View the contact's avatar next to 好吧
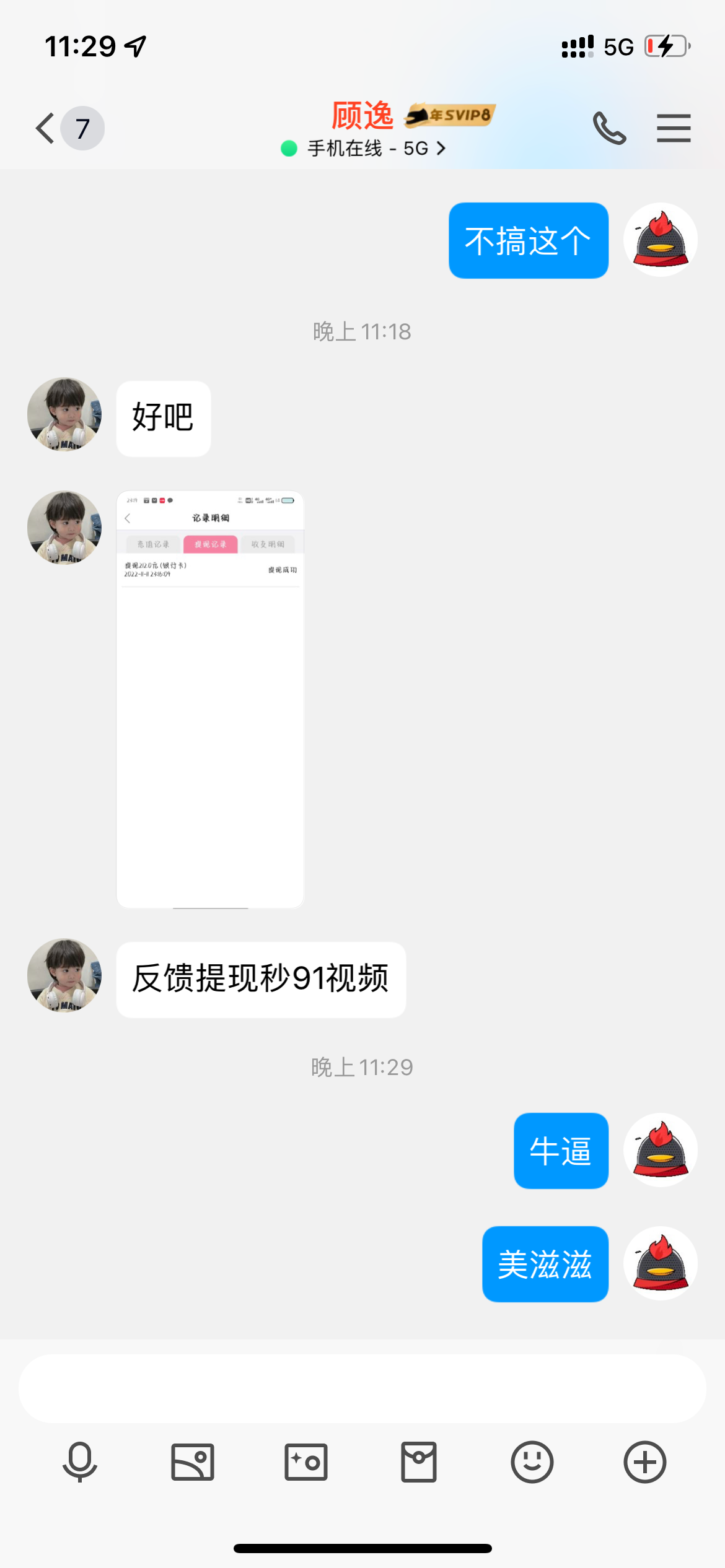The height and width of the screenshot is (1568, 725). tap(64, 414)
